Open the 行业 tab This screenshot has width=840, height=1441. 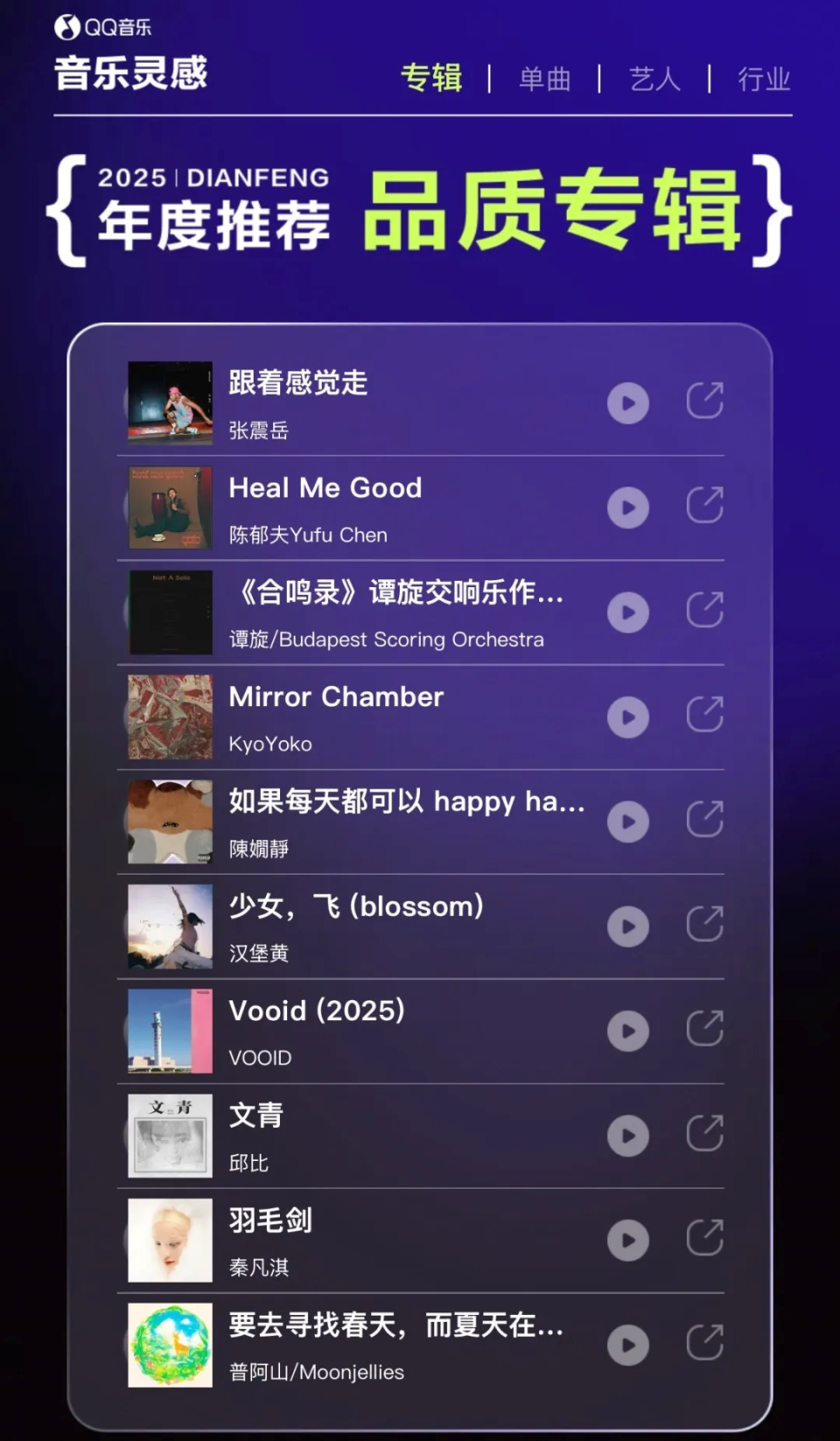pyautogui.click(x=764, y=79)
